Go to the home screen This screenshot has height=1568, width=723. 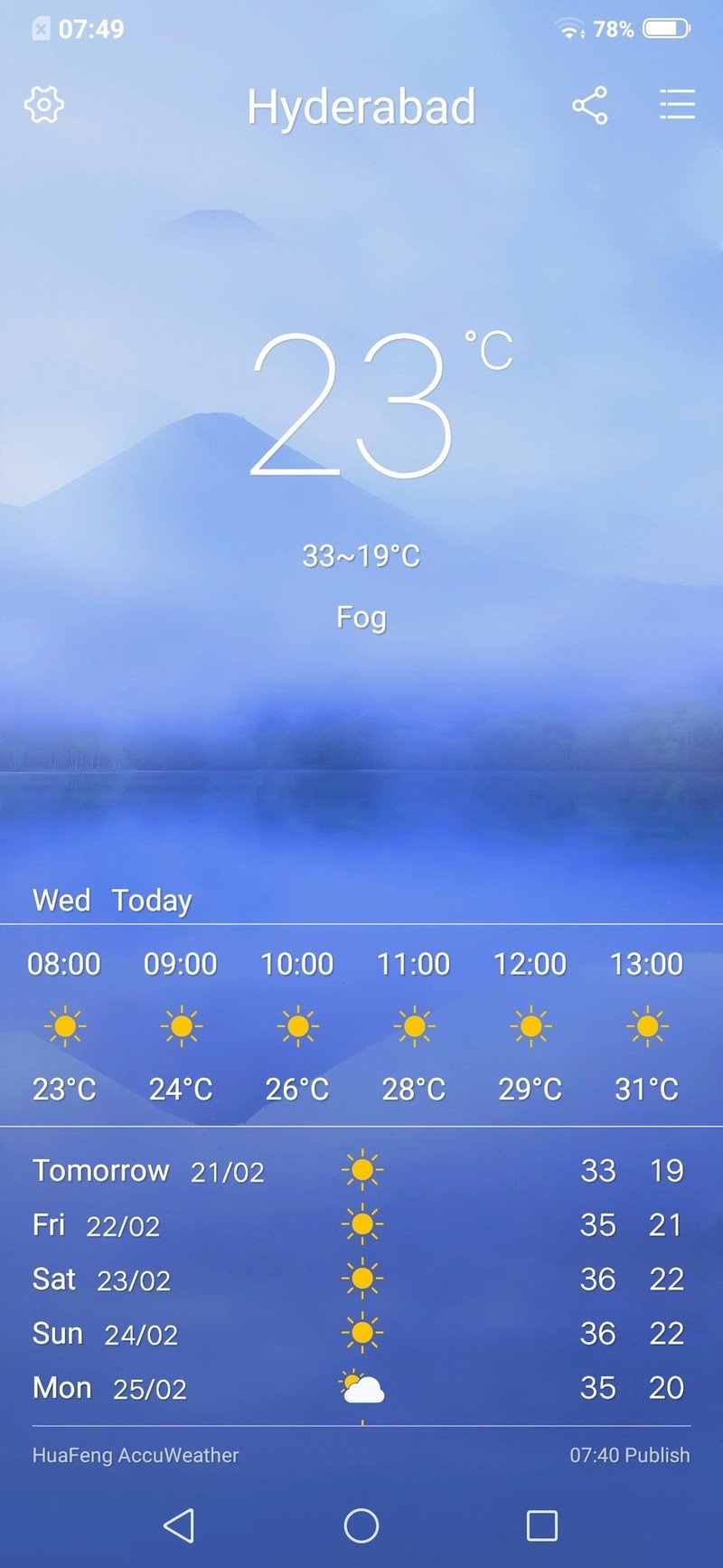coord(361,1525)
